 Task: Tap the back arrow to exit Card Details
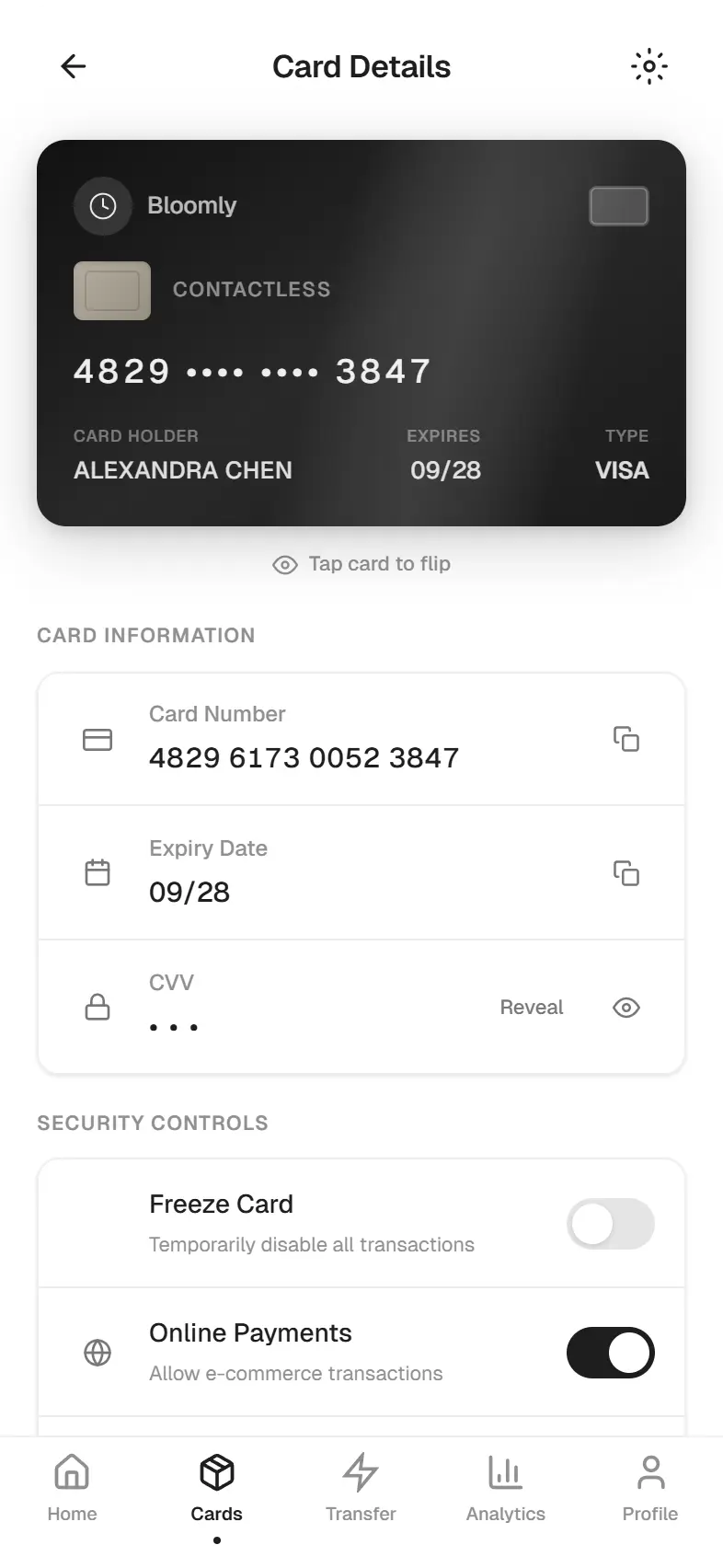click(x=73, y=65)
